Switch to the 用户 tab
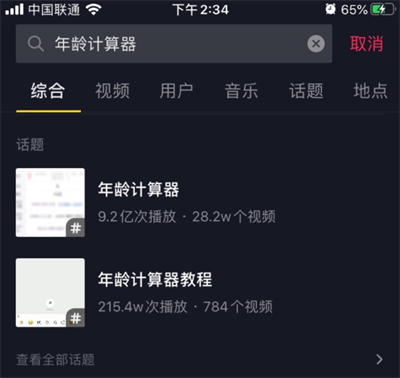 tap(177, 91)
